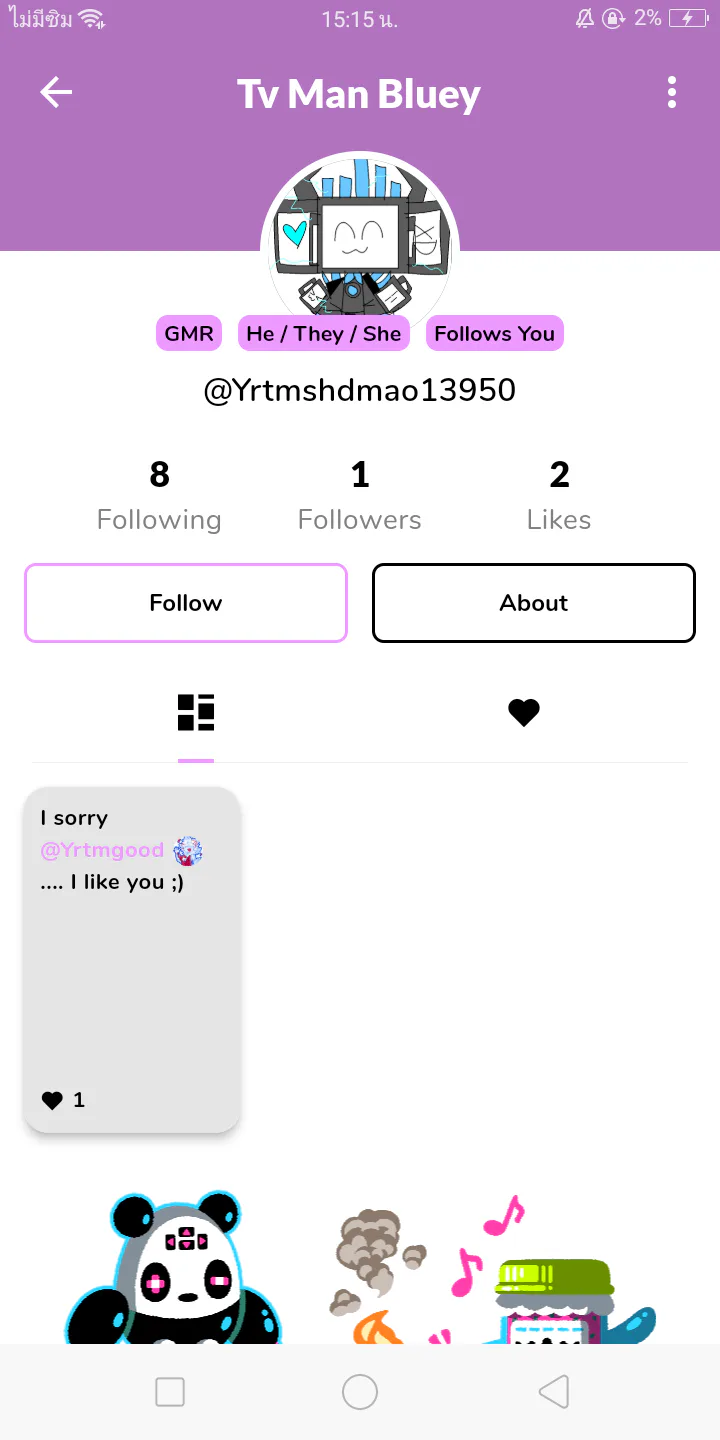Go back using the top arrow

click(x=56, y=93)
